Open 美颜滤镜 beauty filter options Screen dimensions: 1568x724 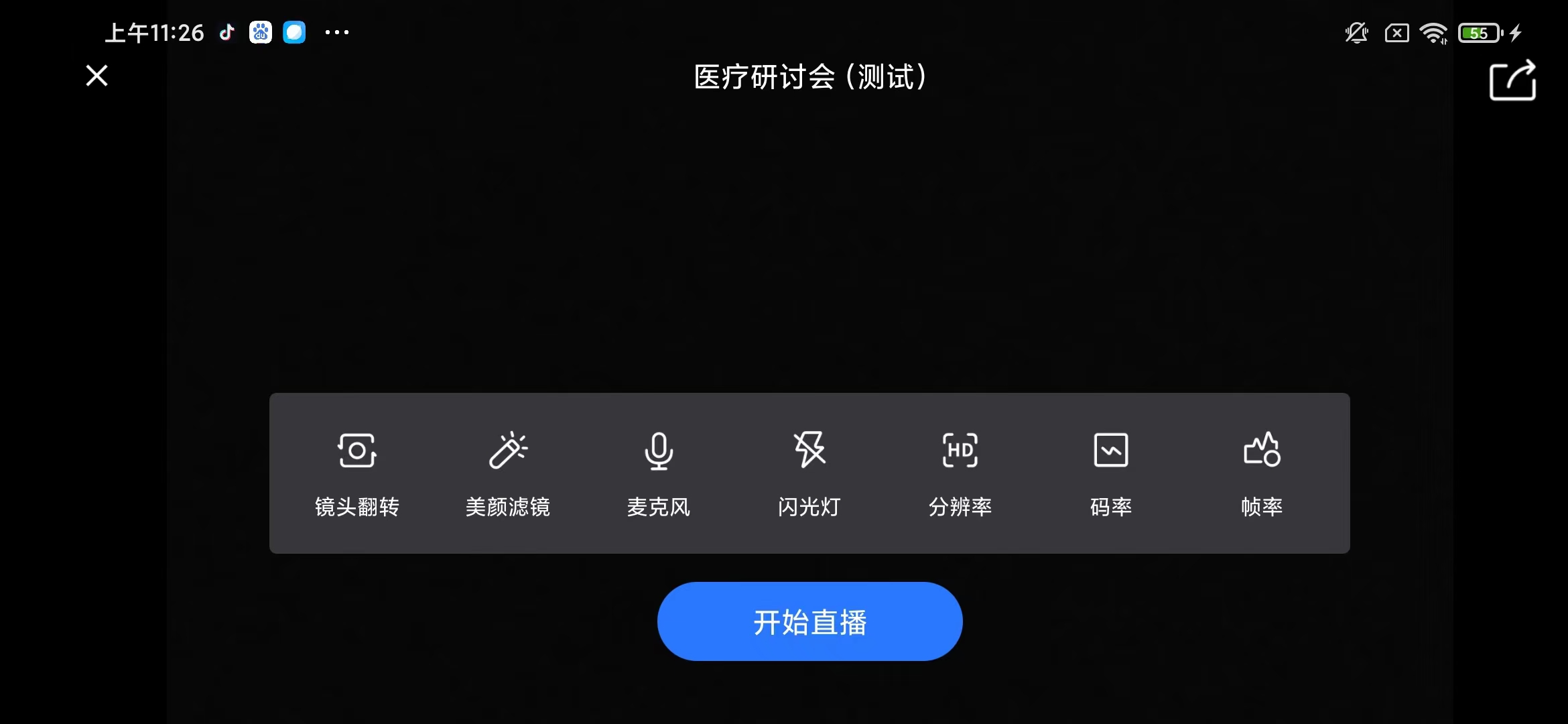[508, 472]
